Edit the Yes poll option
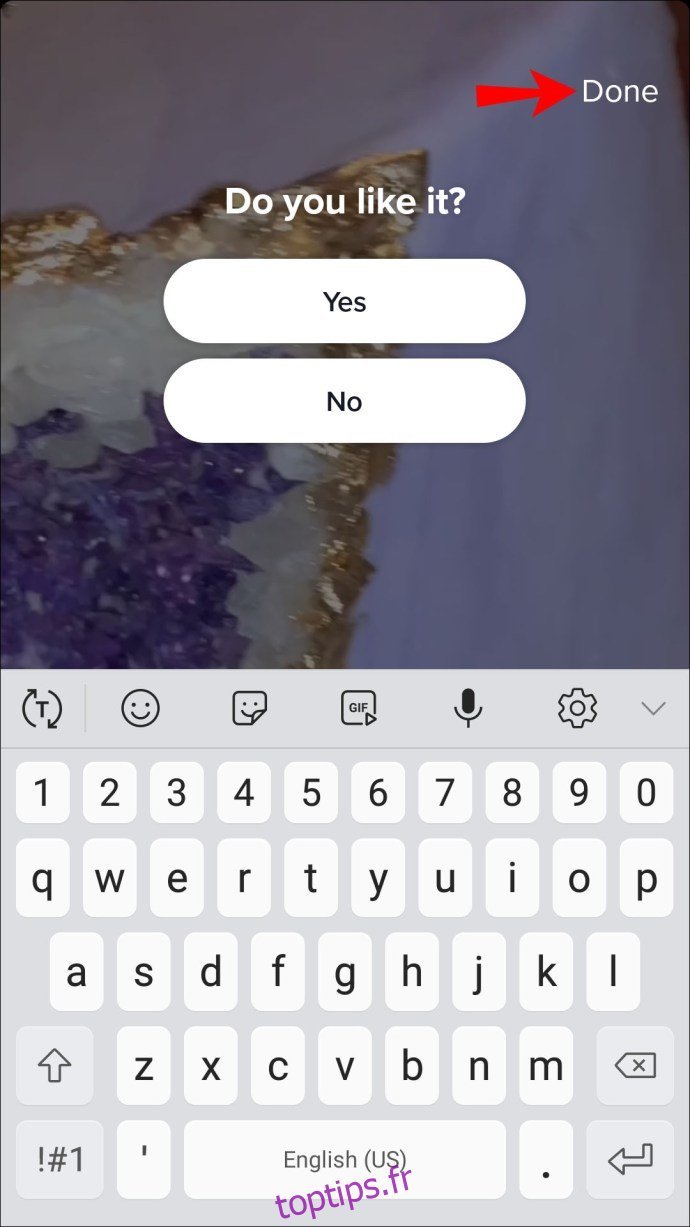 coord(344,301)
